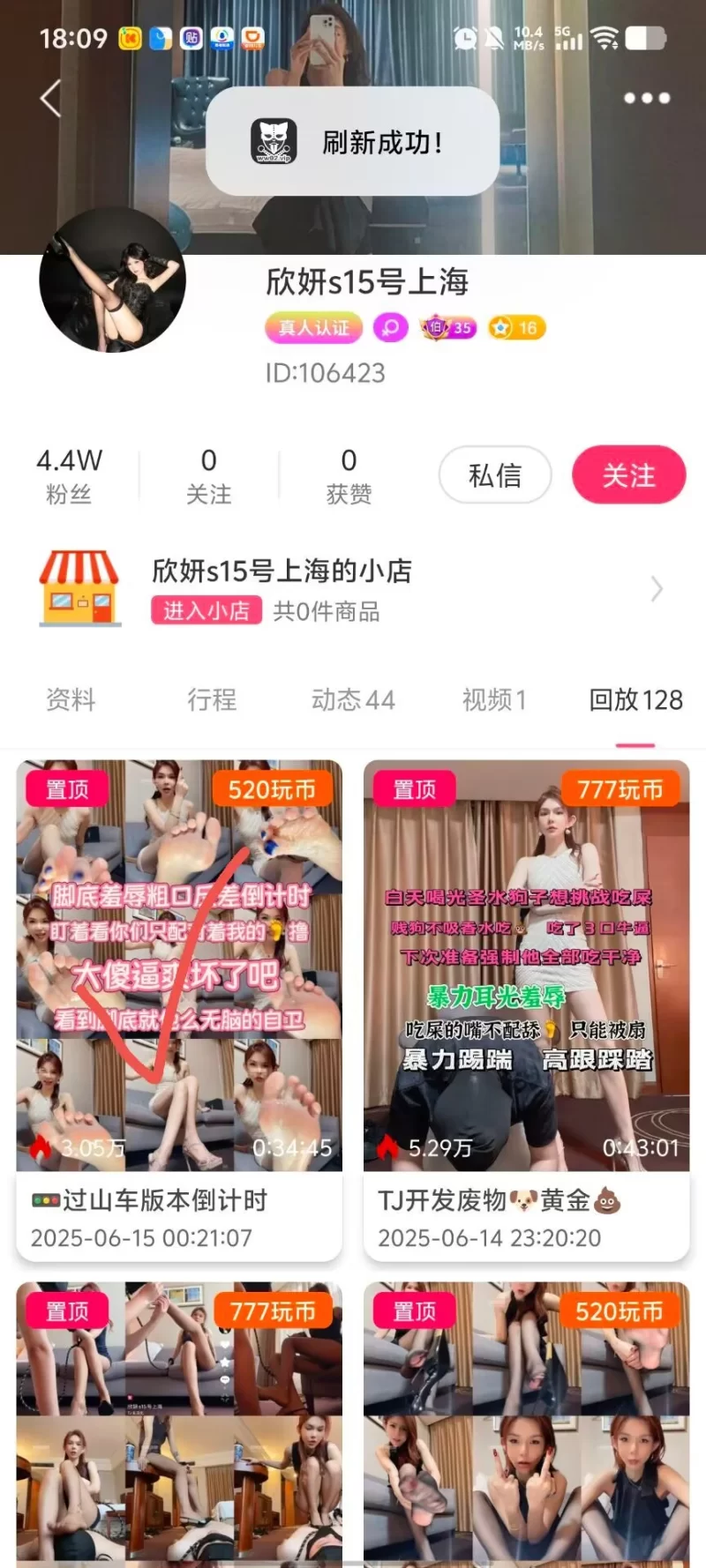The image size is (706, 1568).
Task: Send a private message via 私信
Action: [495, 475]
